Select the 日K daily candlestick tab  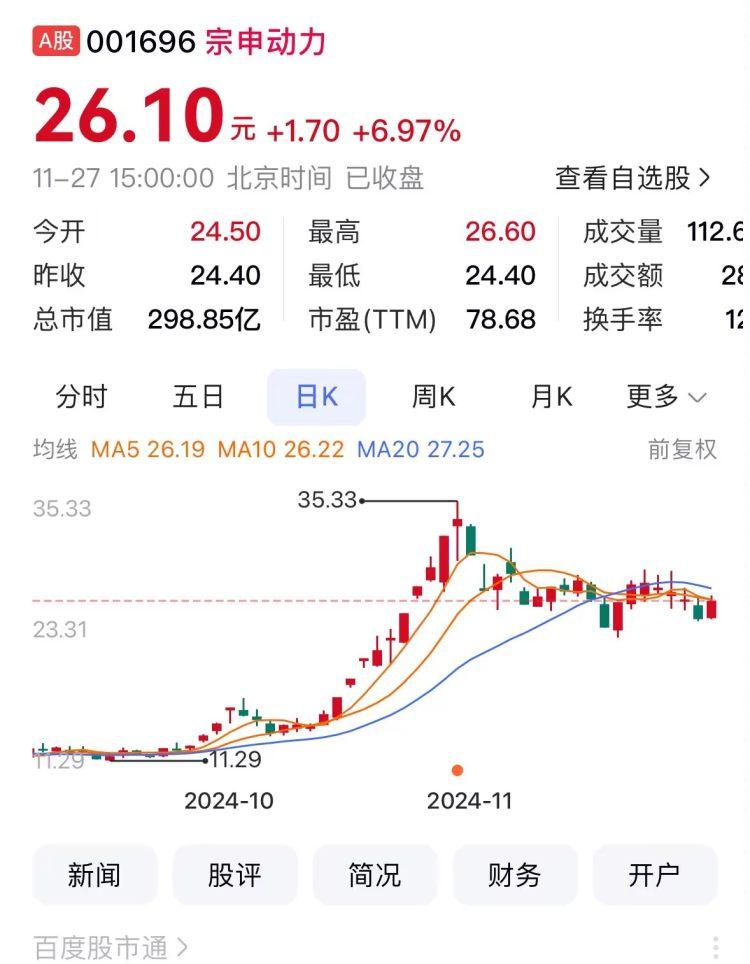[x=316, y=397]
